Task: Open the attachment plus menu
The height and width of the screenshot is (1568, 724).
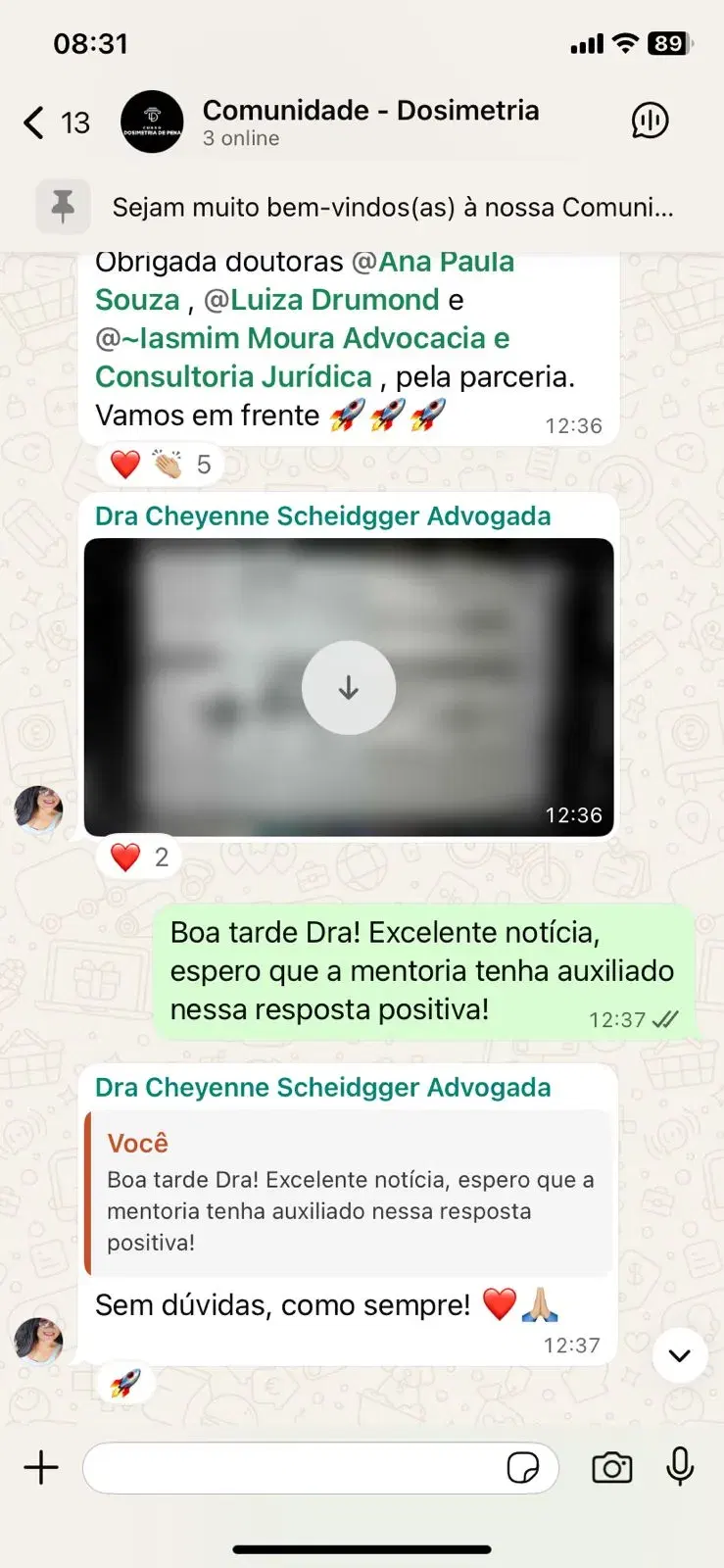Action: (x=41, y=1467)
